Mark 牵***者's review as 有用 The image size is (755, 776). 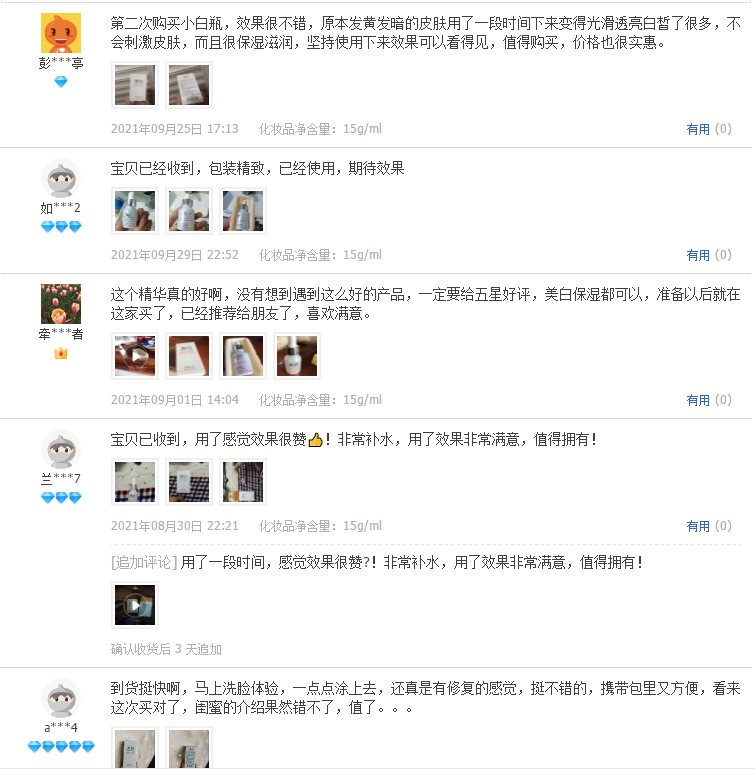point(698,400)
